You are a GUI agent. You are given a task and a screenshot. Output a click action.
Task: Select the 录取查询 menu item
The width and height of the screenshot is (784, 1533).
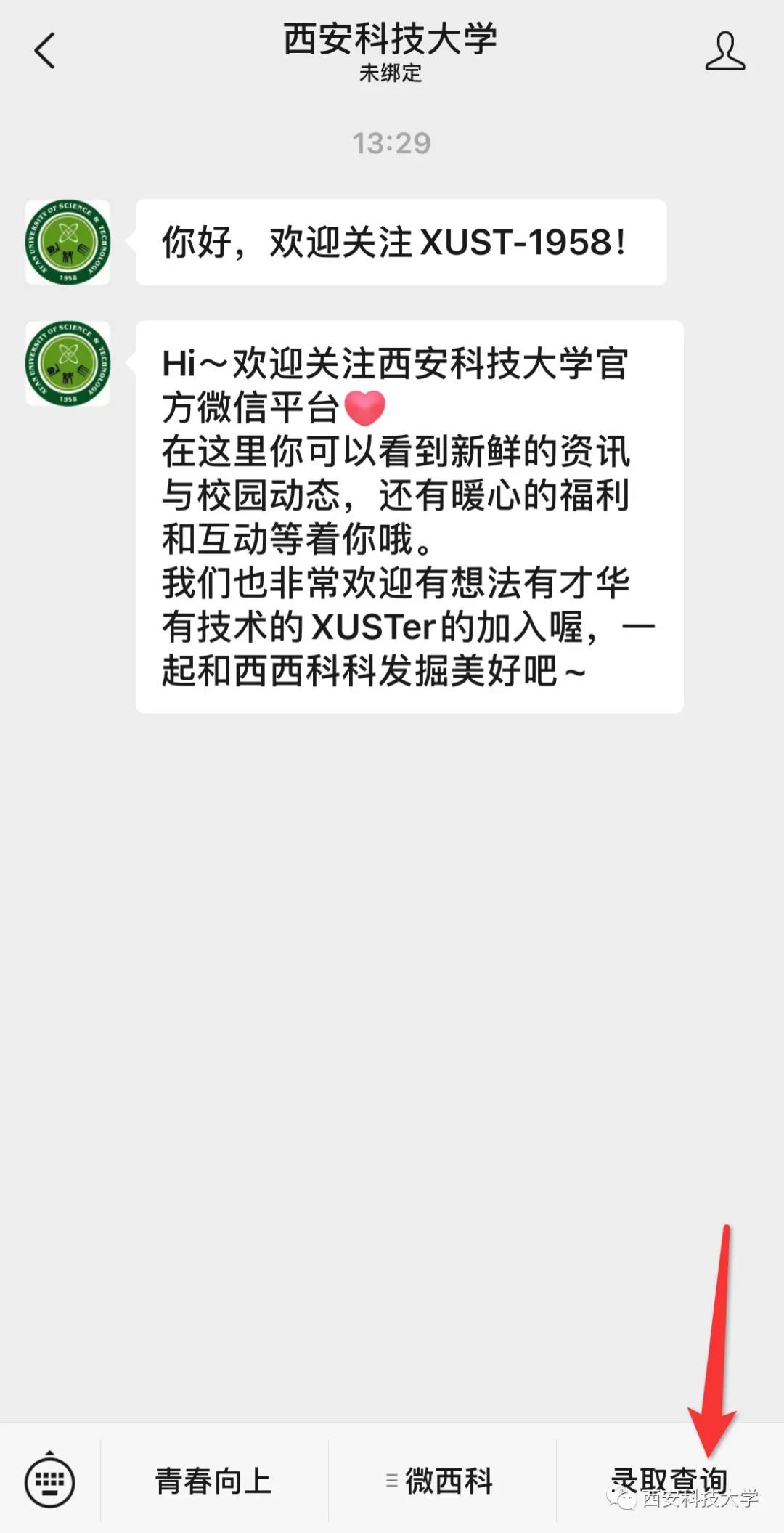tap(669, 1481)
